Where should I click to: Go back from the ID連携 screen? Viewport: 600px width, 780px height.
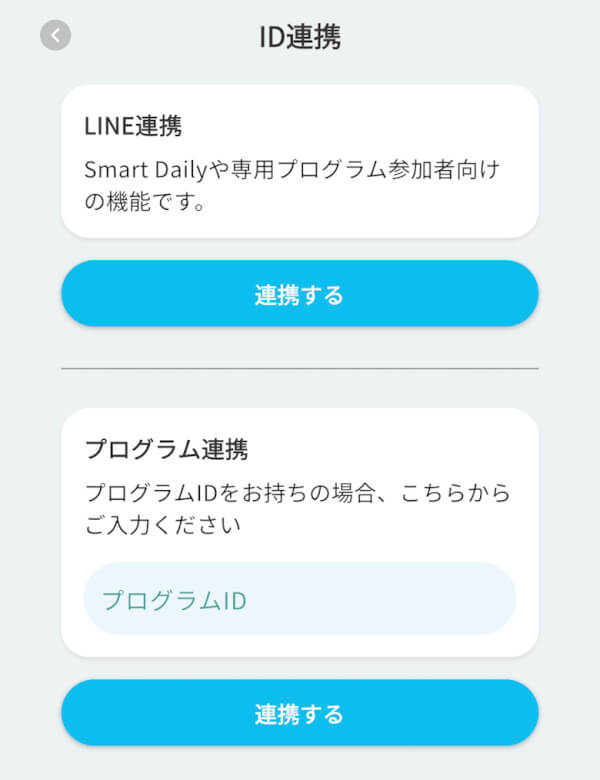(55, 36)
